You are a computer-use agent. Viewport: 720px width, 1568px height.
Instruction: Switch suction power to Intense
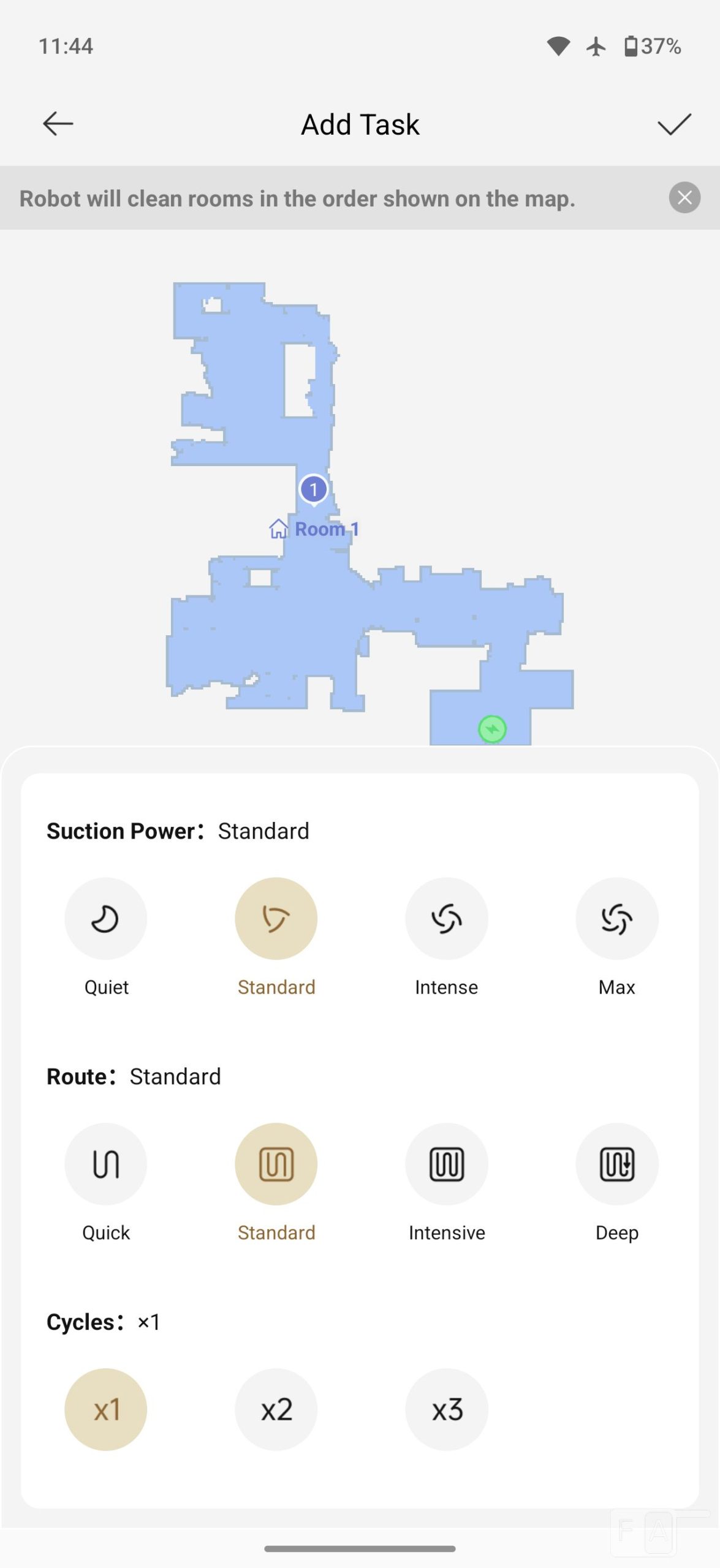coord(447,918)
